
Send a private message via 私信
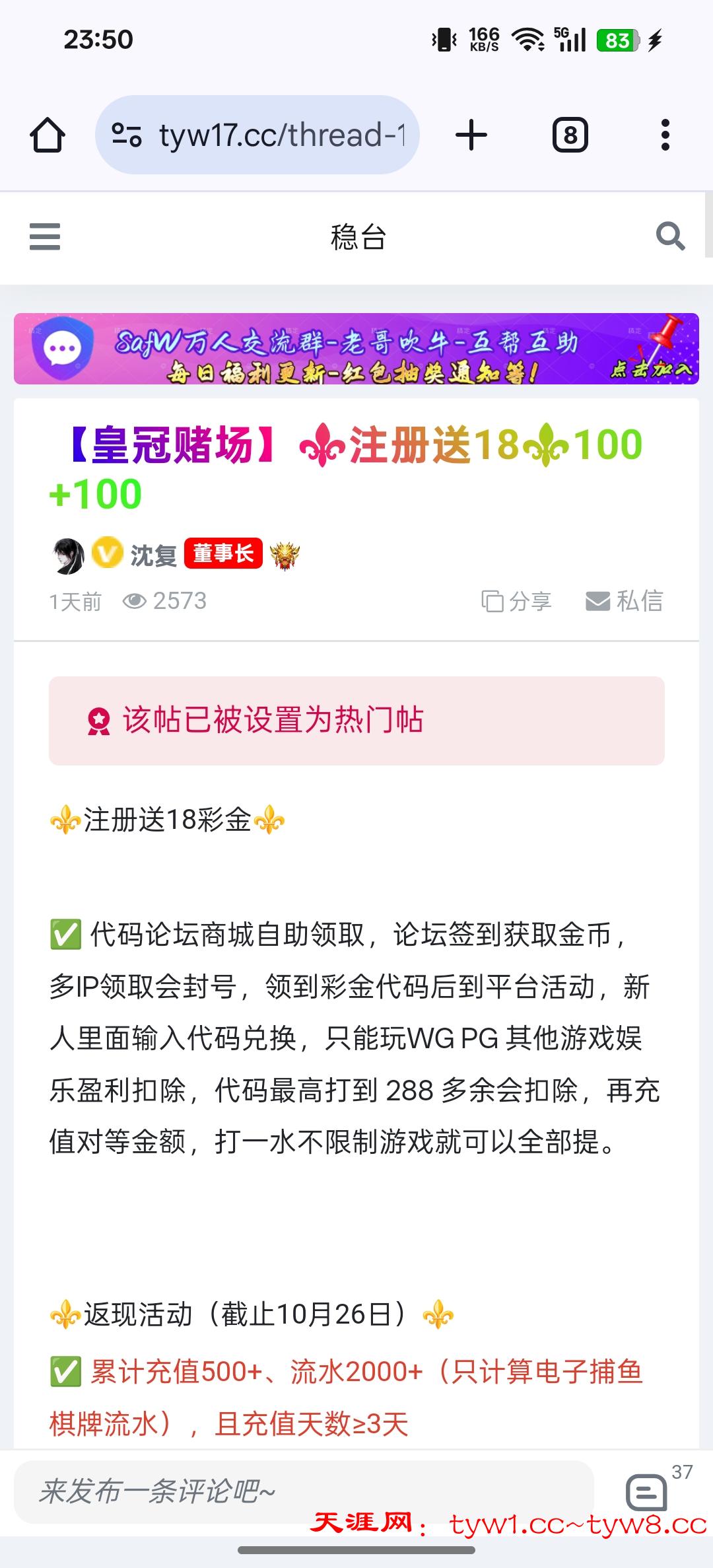625,601
